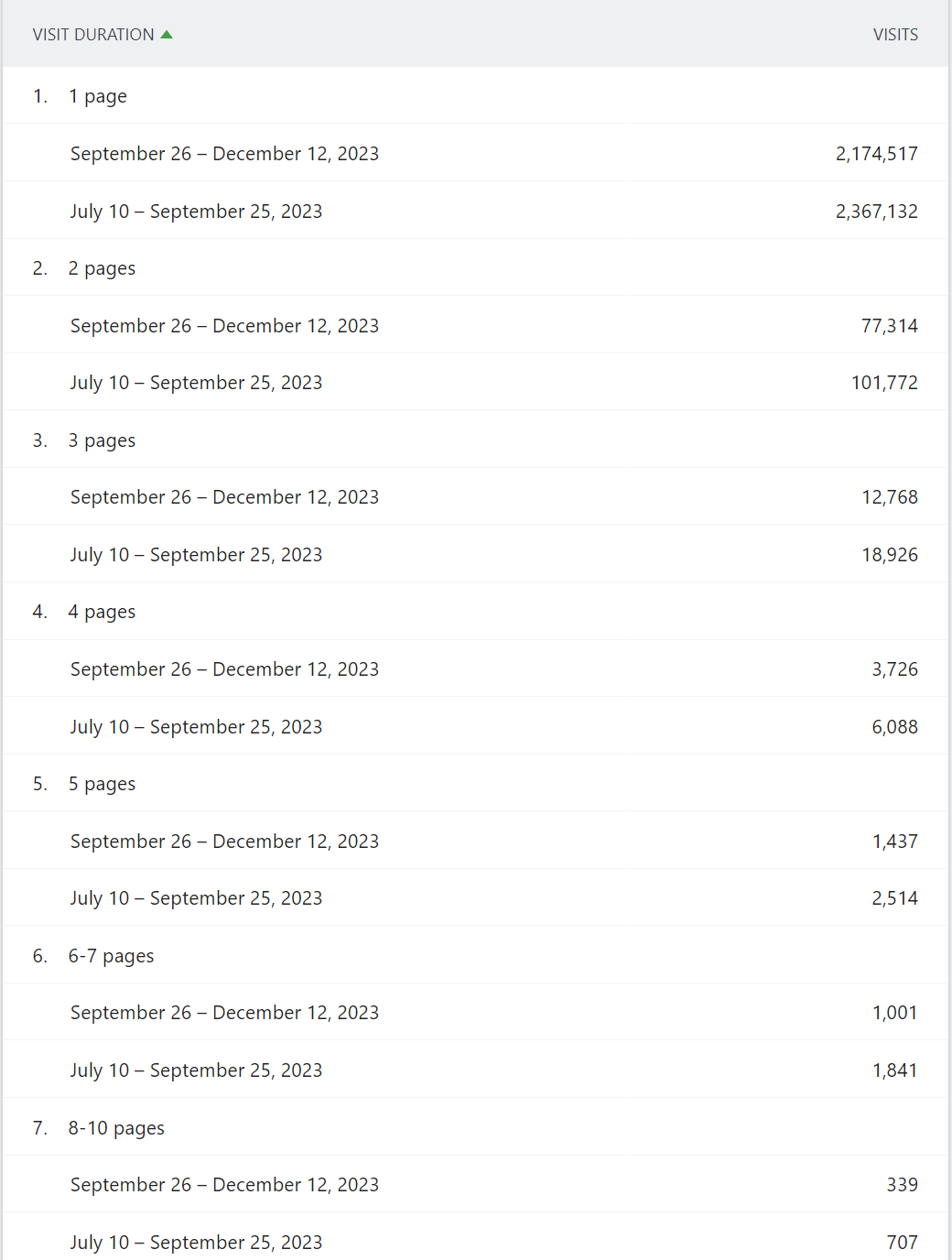Select July 10 – September 25 under 6-7 pages

click(195, 1070)
